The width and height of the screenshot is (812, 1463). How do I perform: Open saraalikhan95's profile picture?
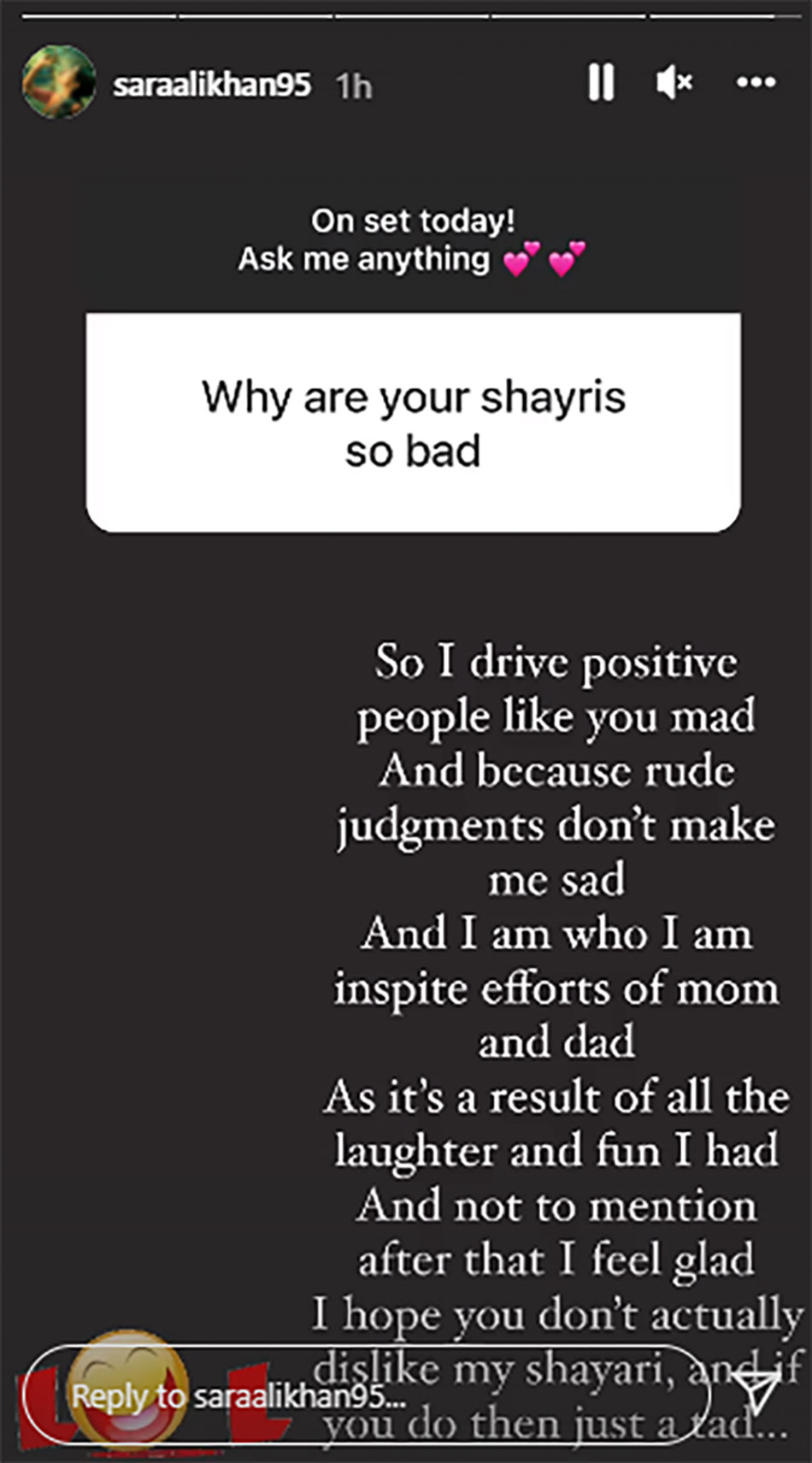coord(59,83)
